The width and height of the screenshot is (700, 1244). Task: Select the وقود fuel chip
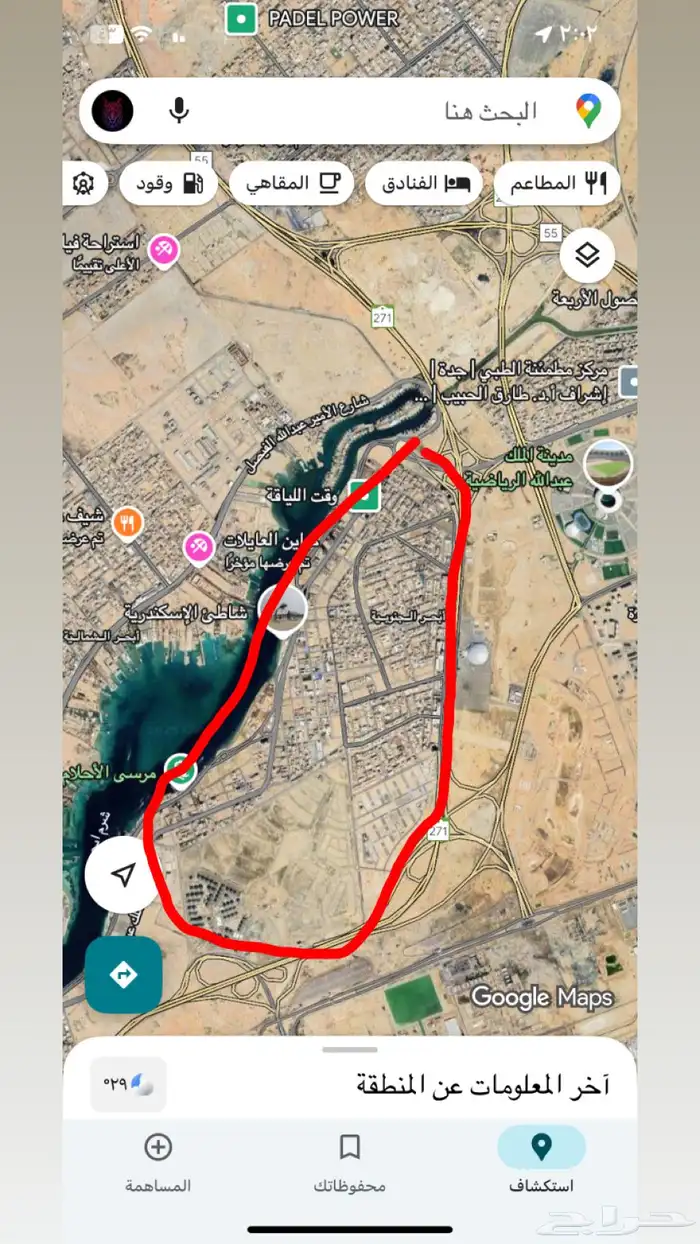coord(168,183)
